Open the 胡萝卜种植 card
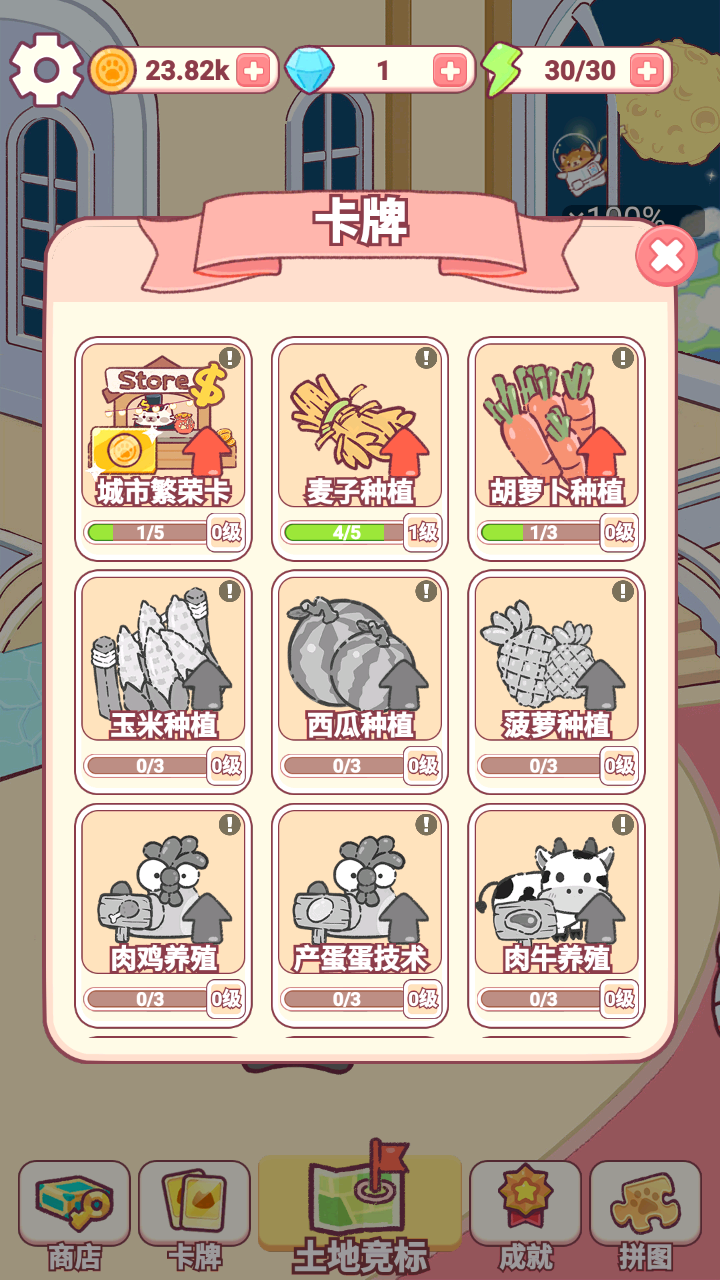720x1280 pixels. [556, 430]
